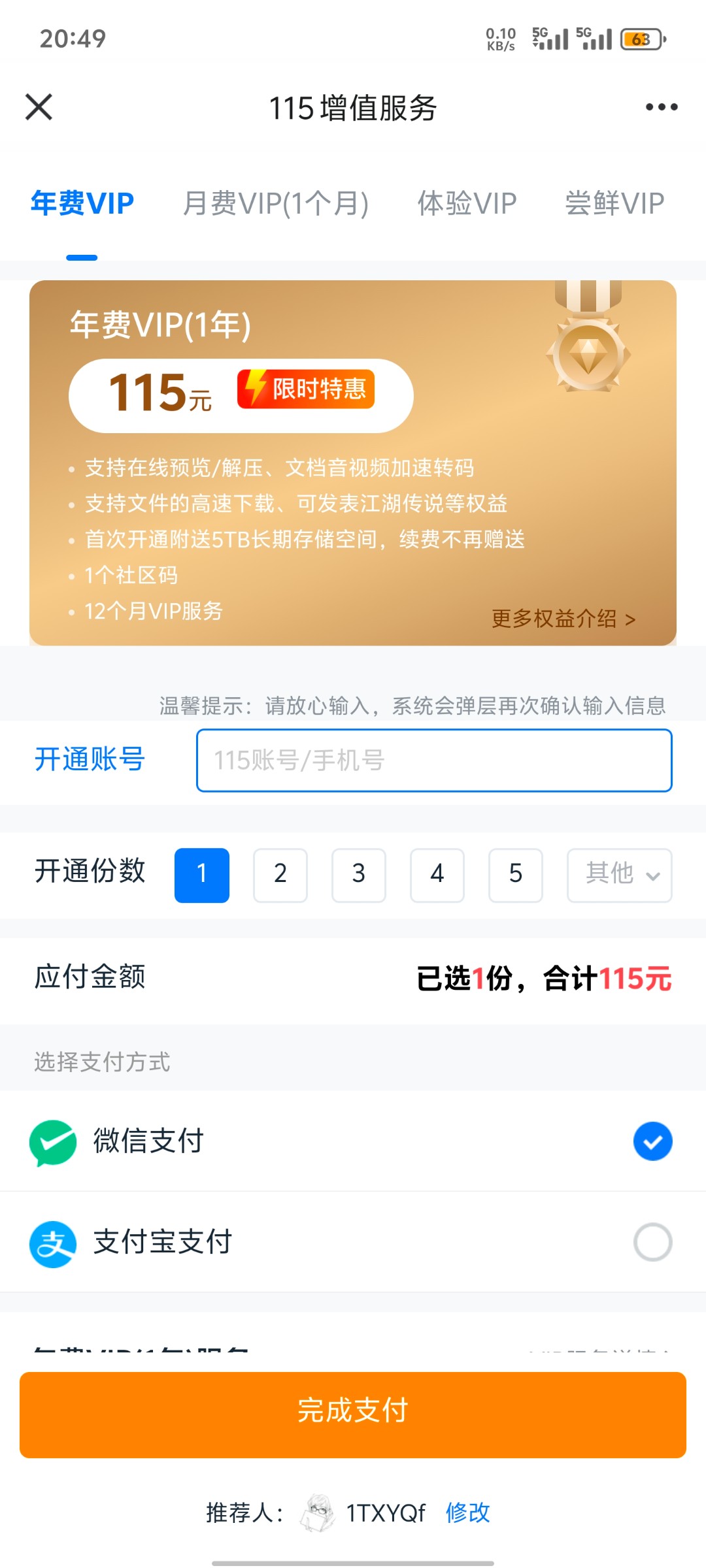Choose 2 copies for 开通份数
This screenshot has width=706, height=1568.
click(280, 875)
